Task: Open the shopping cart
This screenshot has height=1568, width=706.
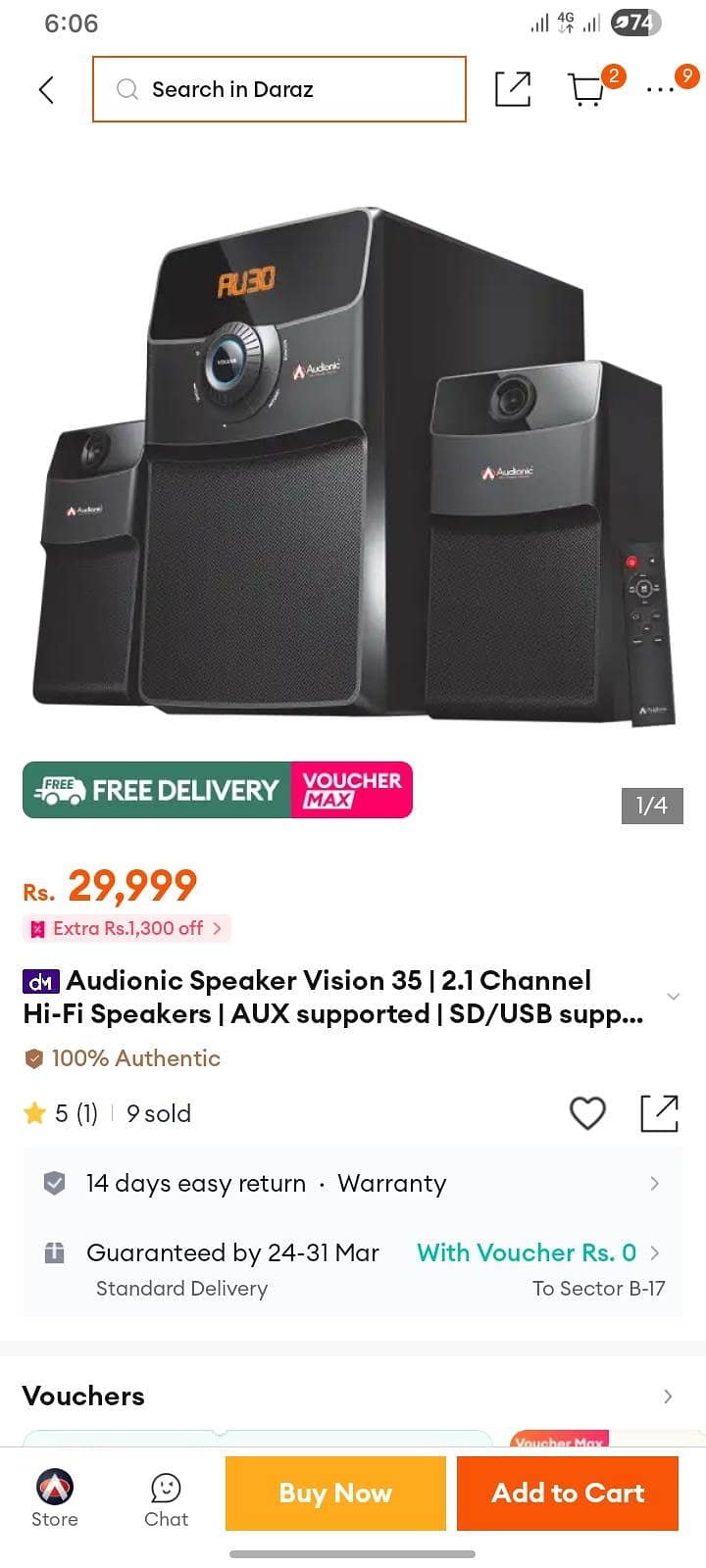Action: click(588, 88)
